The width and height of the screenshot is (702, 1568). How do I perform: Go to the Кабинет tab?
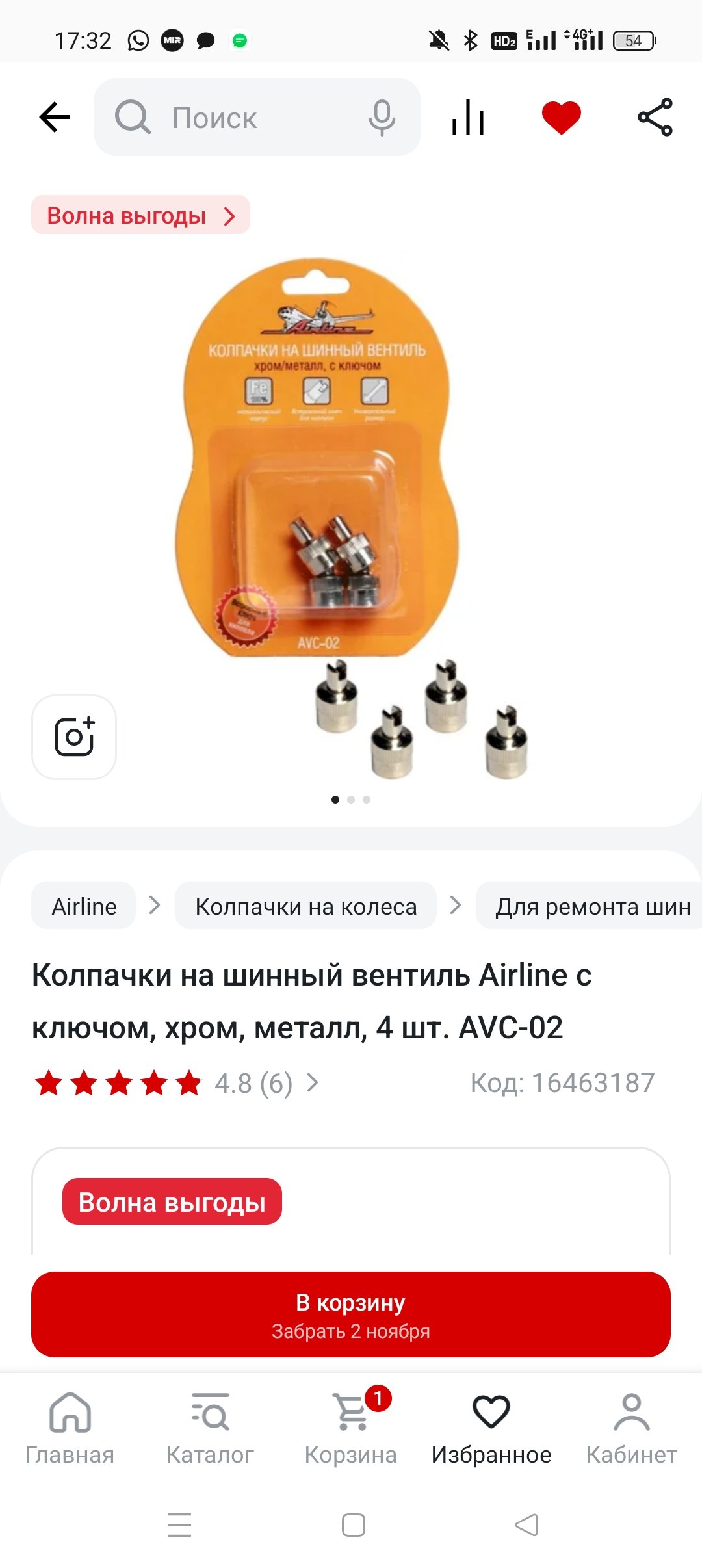631,1428
